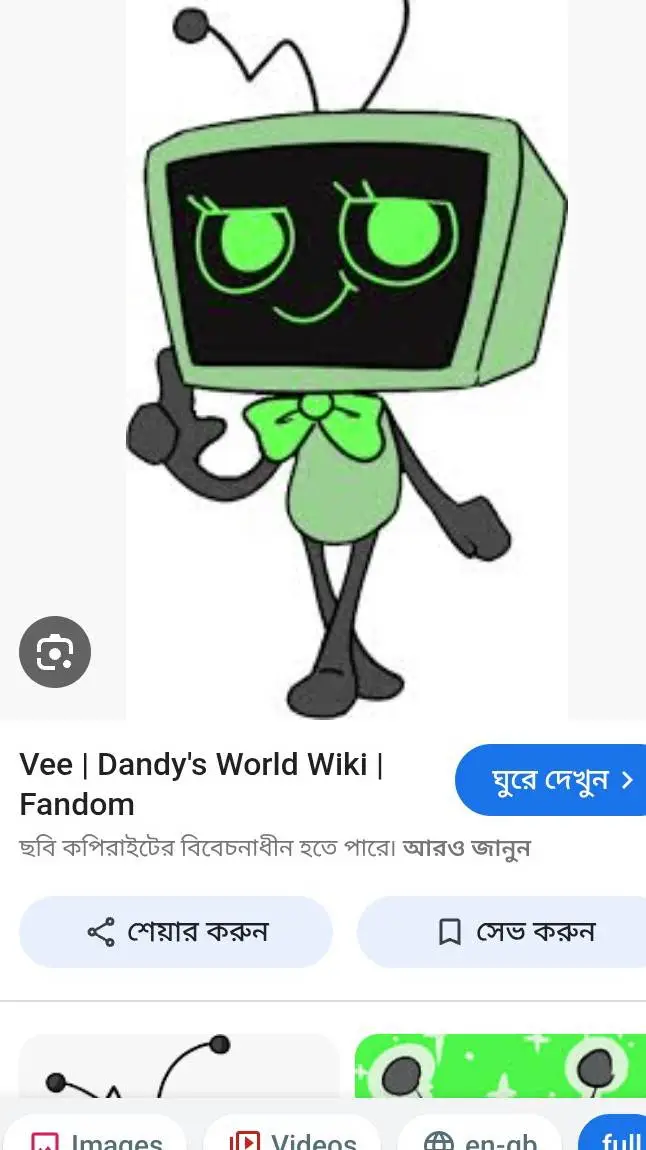This screenshot has width=646, height=1150.
Task: Open Google Lens on the image
Action: pos(55,652)
